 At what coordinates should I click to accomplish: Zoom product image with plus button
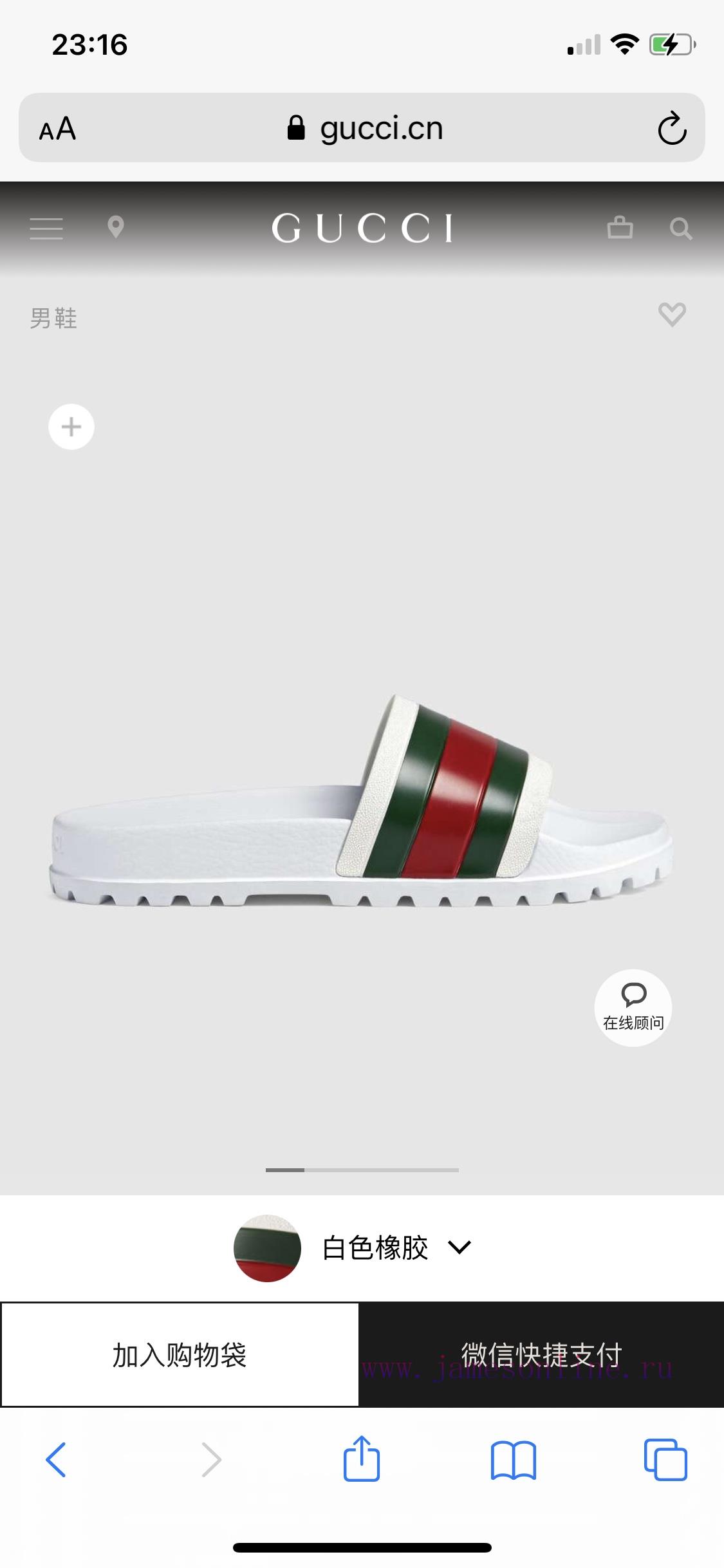coord(71,427)
